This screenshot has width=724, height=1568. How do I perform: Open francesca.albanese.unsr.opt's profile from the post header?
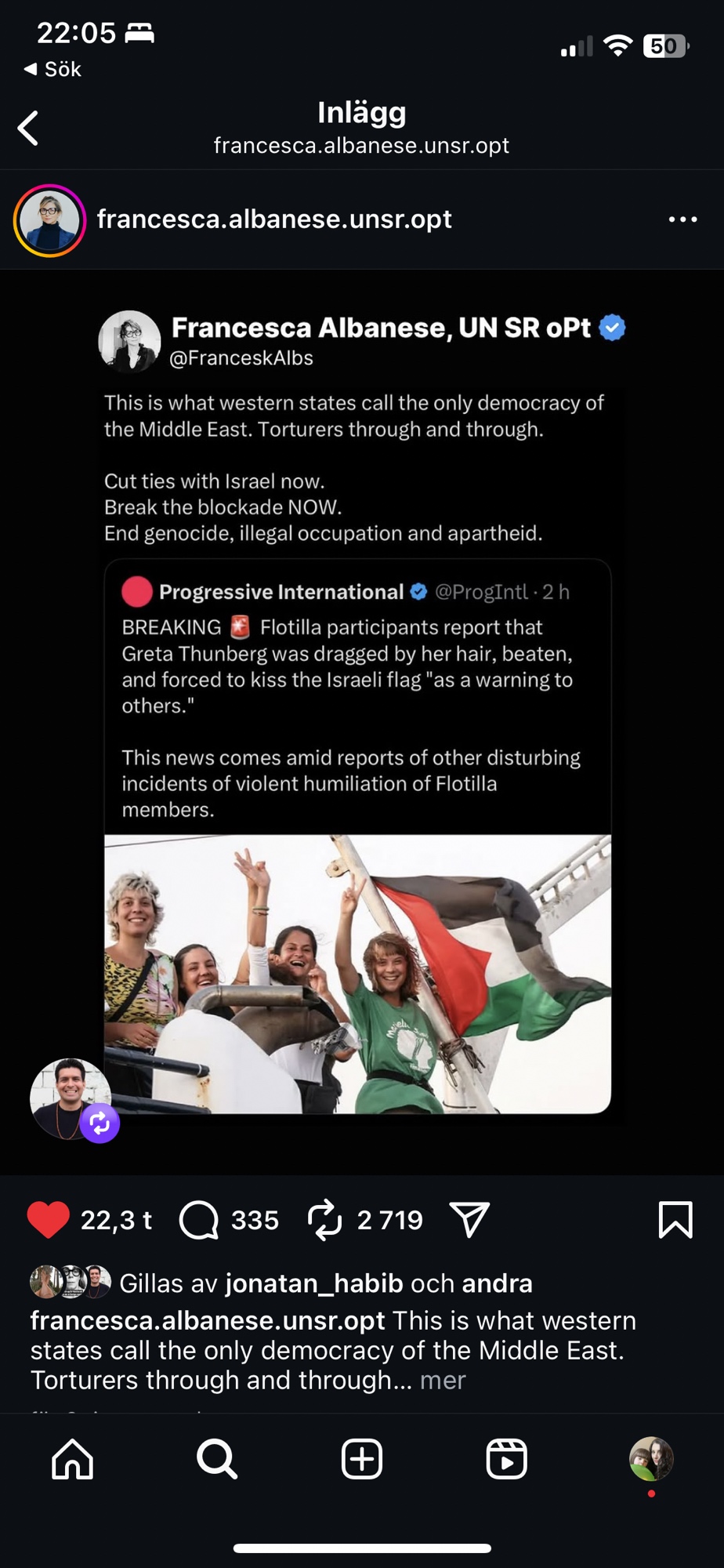pyautogui.click(x=273, y=220)
